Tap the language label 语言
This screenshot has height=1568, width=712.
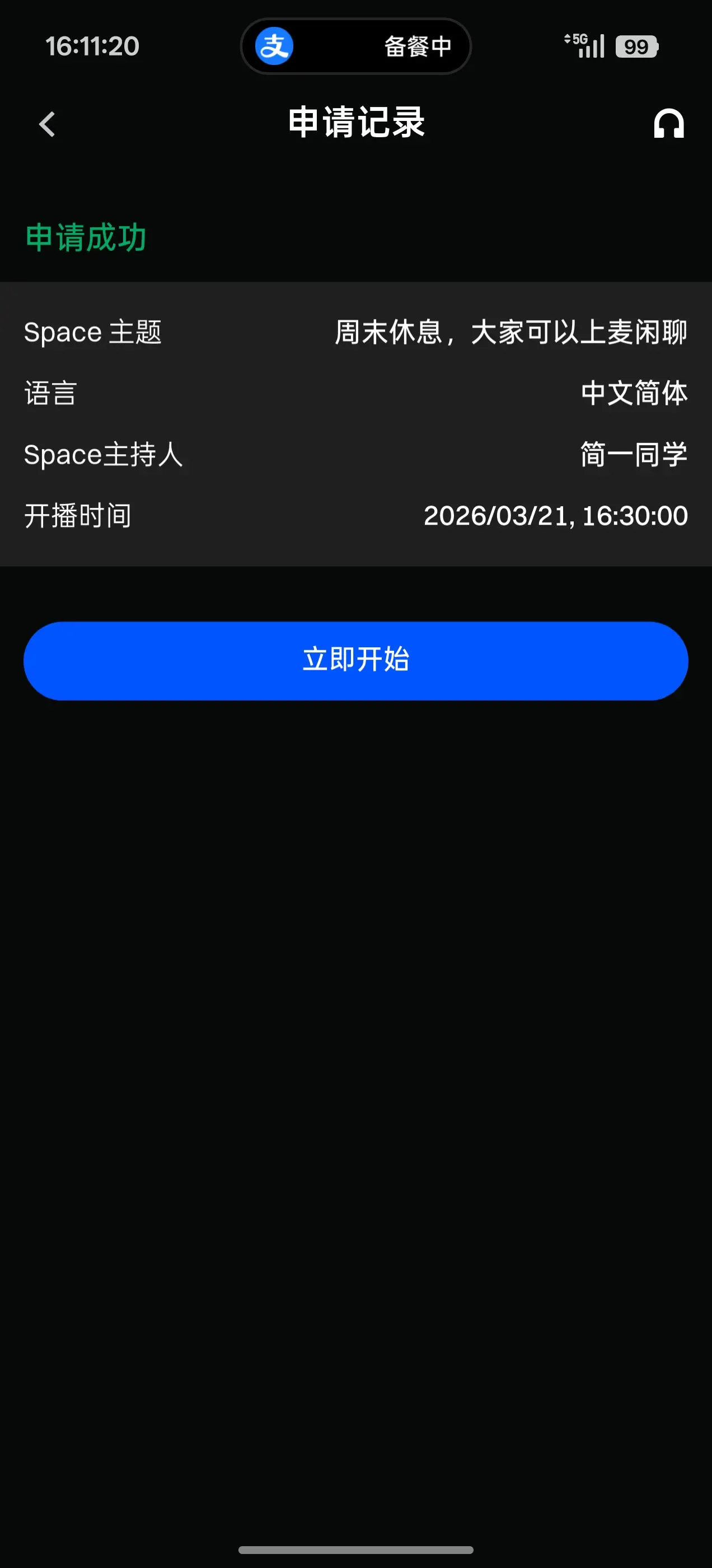click(50, 393)
